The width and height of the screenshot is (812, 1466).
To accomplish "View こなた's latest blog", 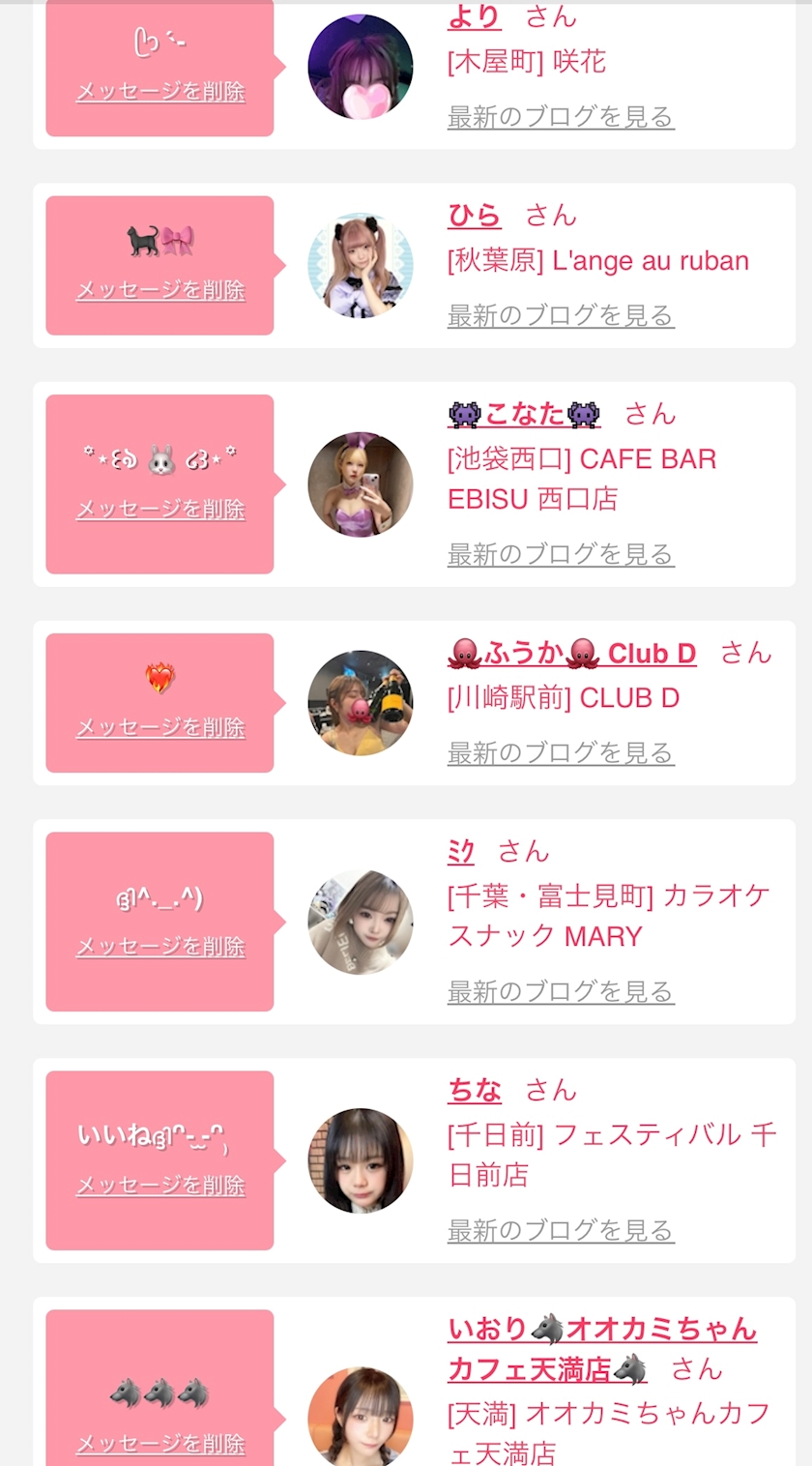I will [x=561, y=554].
